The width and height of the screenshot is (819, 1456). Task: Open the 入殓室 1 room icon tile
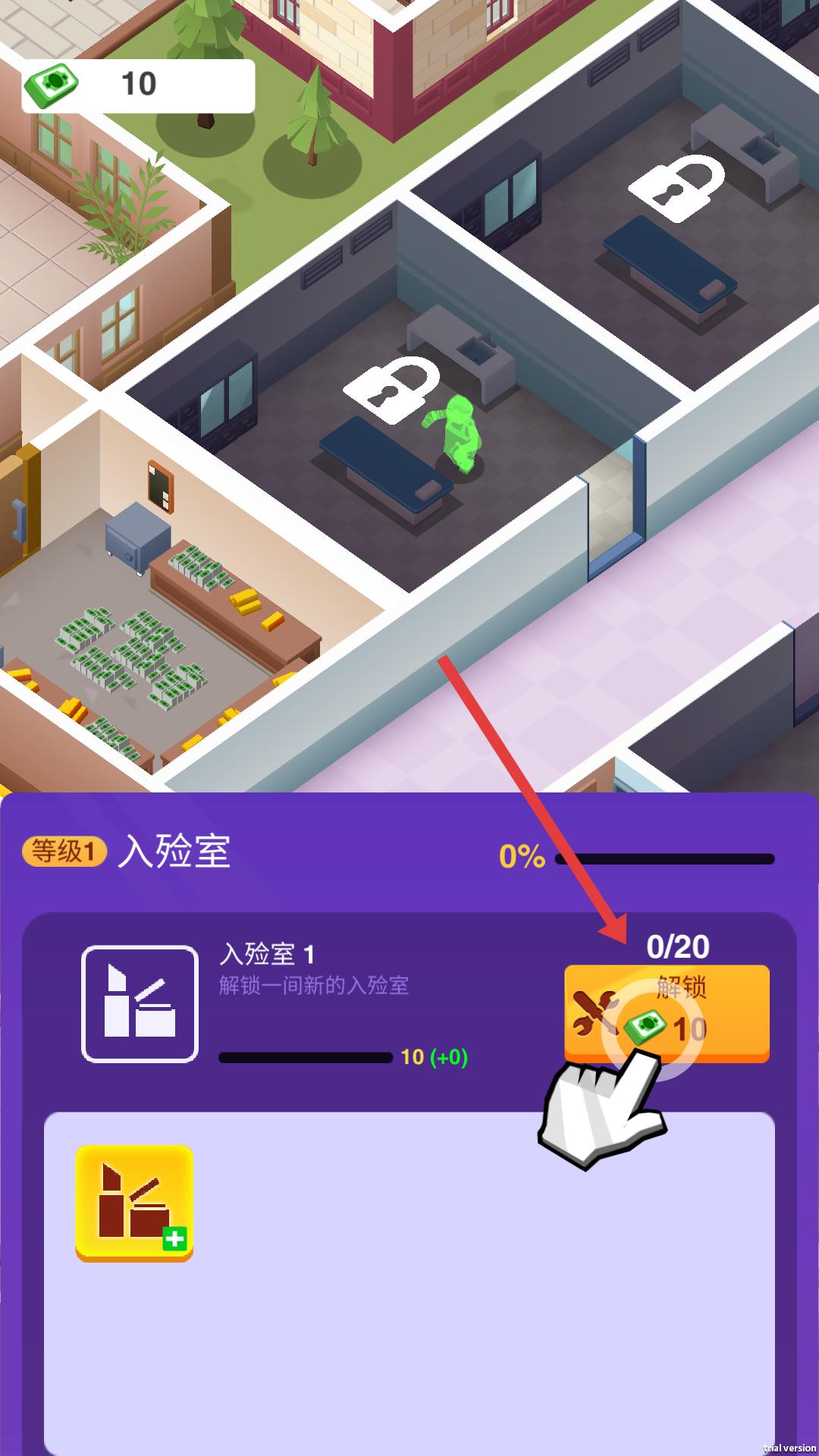[x=140, y=1003]
